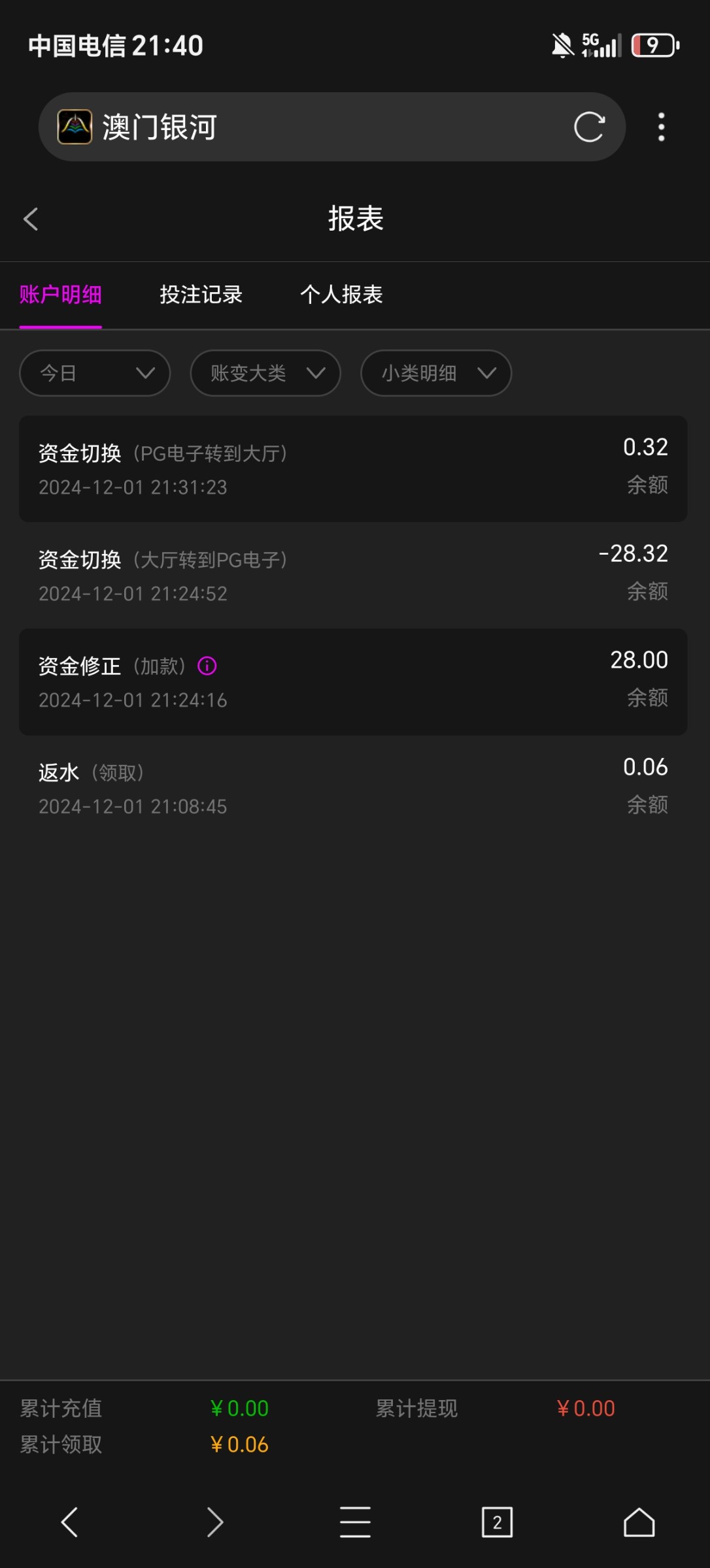Expand the 账变大类 filter dropdown
710x1568 pixels.
coord(265,373)
